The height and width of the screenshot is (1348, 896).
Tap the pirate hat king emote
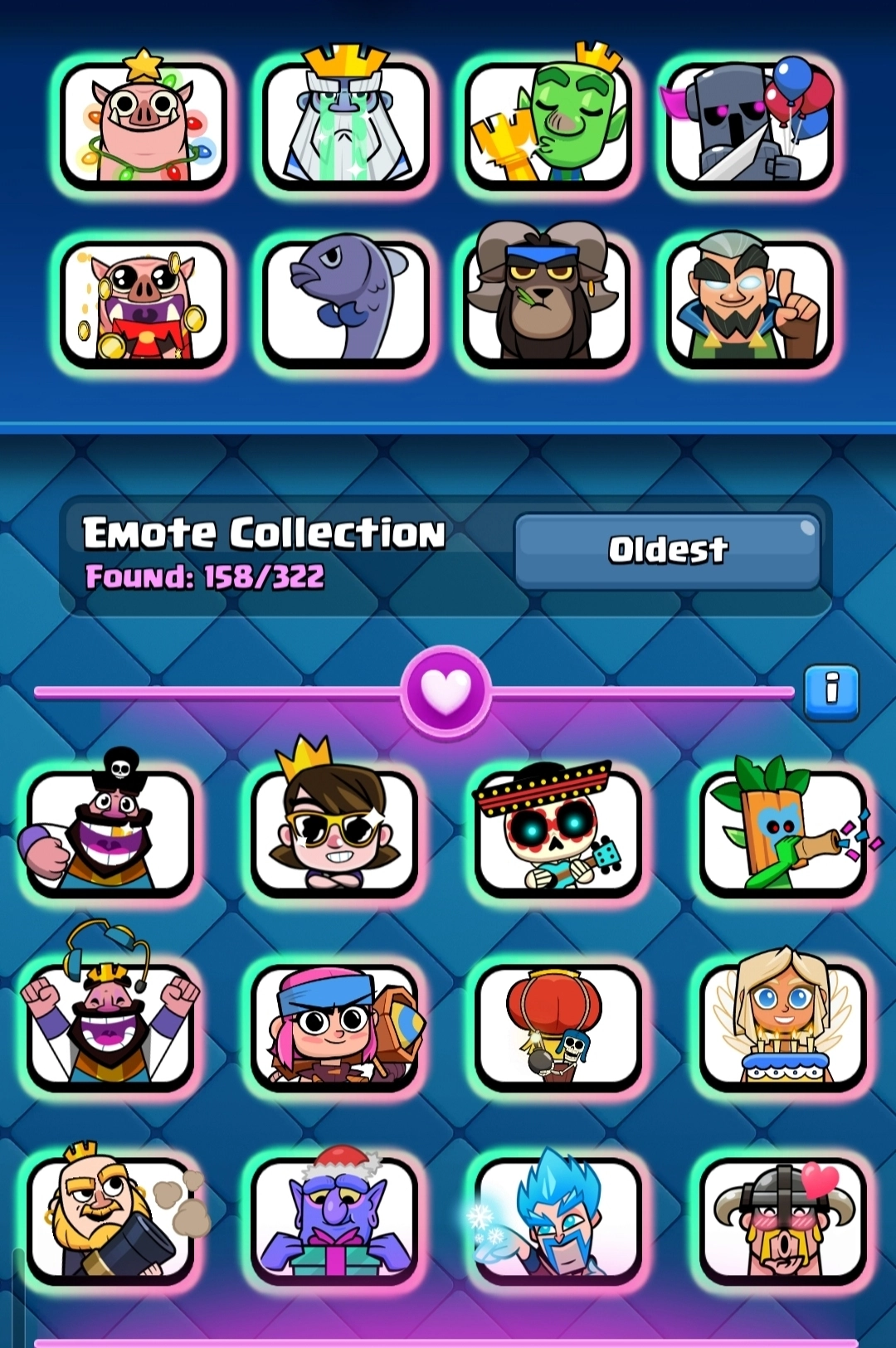pos(110,833)
